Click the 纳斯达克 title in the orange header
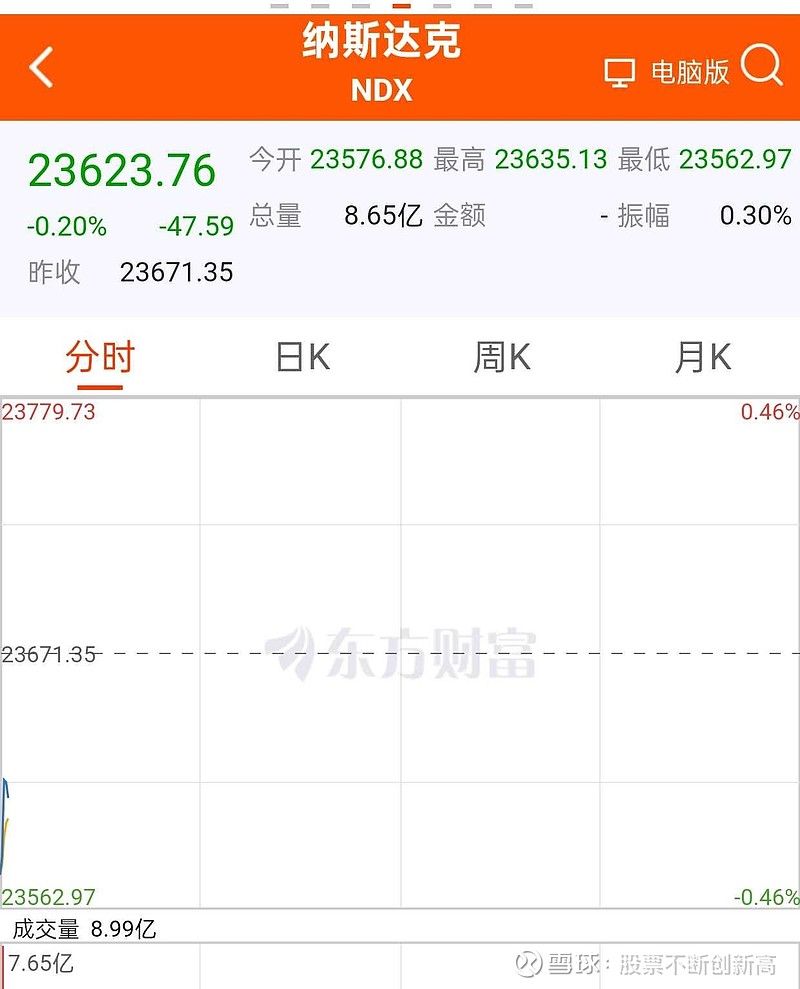800x989 pixels. (x=383, y=47)
